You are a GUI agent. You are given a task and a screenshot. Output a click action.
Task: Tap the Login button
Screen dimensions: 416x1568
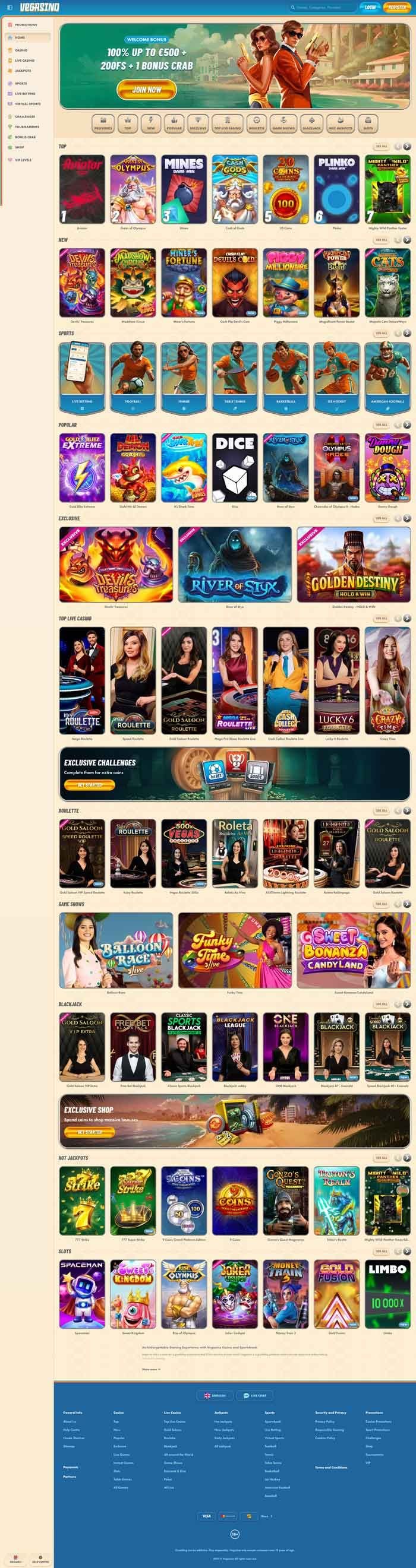[370, 7]
